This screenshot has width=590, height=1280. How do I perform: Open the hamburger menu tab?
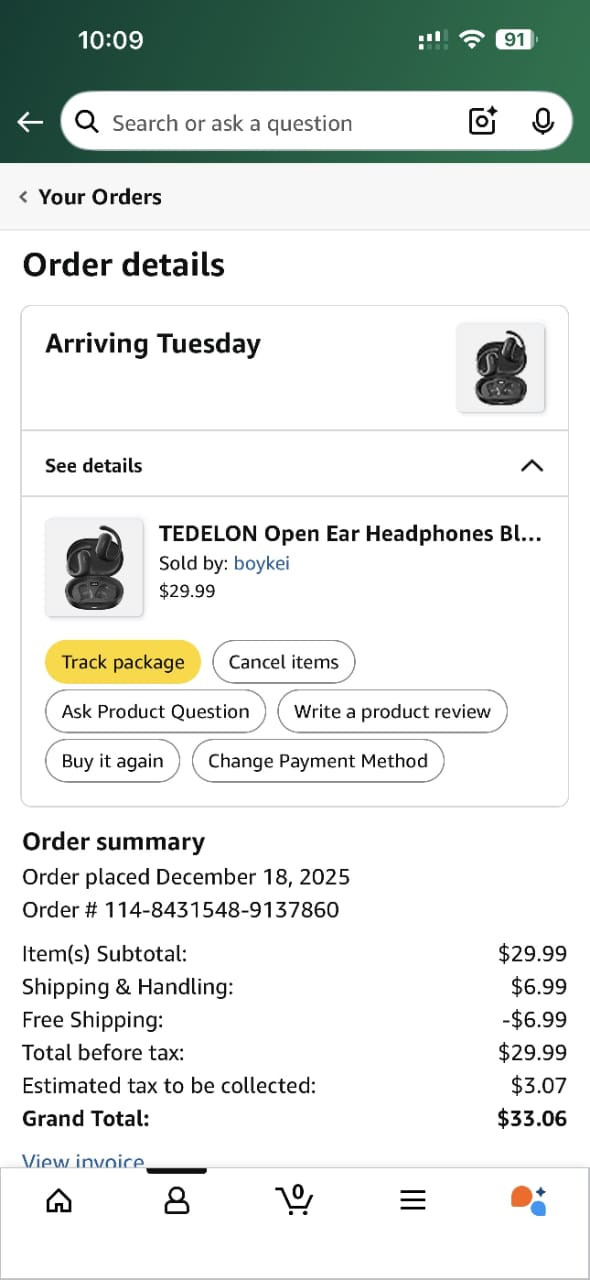point(413,1200)
